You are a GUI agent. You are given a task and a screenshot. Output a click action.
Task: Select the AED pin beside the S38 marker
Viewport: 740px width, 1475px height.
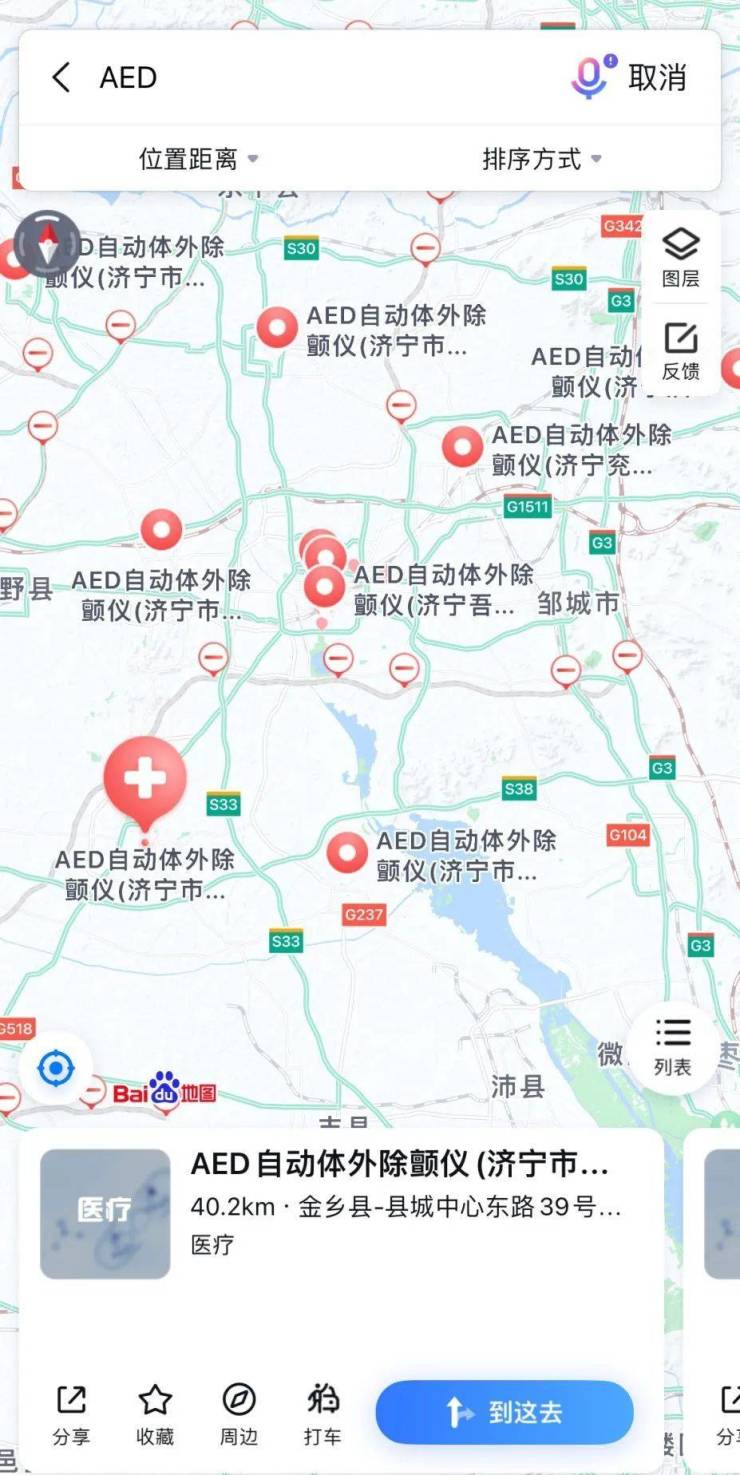[x=347, y=852]
